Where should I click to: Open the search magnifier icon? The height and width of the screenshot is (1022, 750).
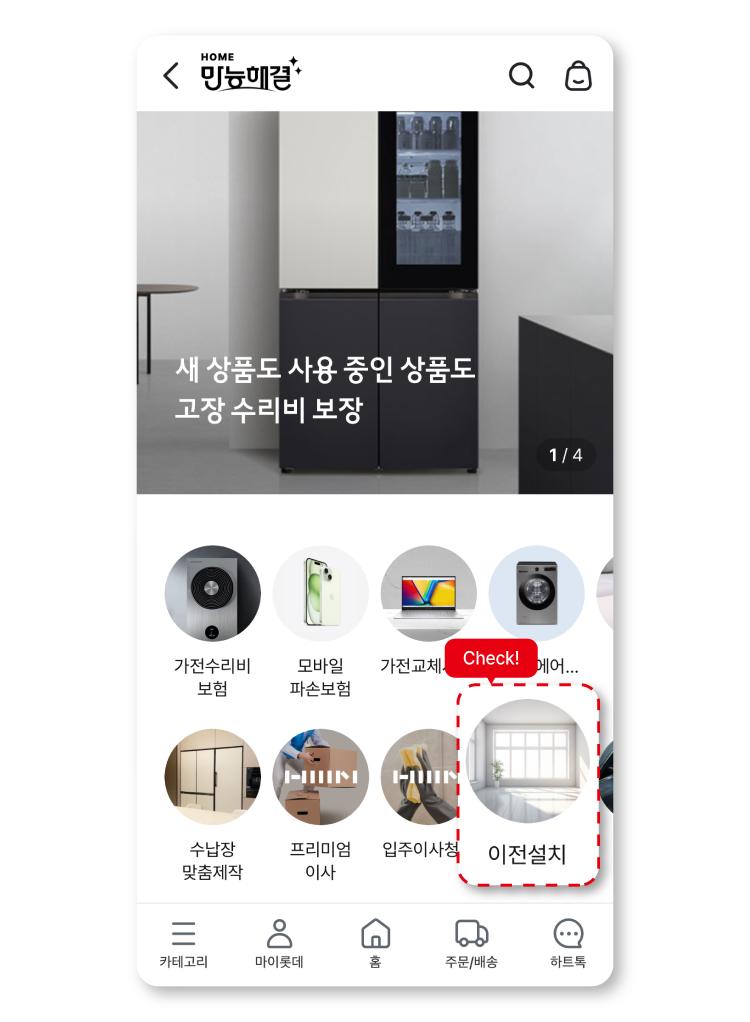click(521, 76)
